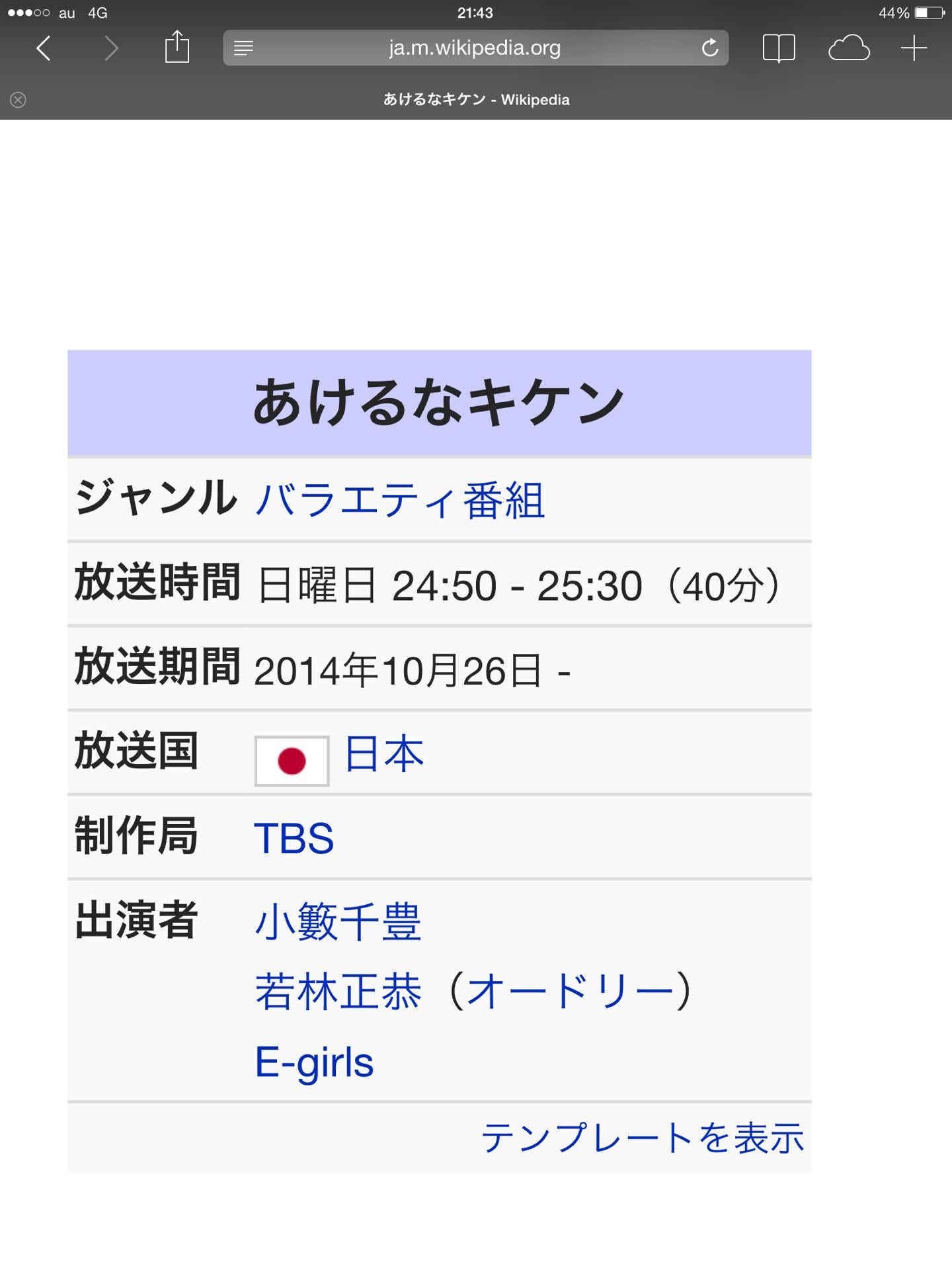Viewport: 952px width, 1270px height.
Task: Reload the current page
Action: [709, 48]
